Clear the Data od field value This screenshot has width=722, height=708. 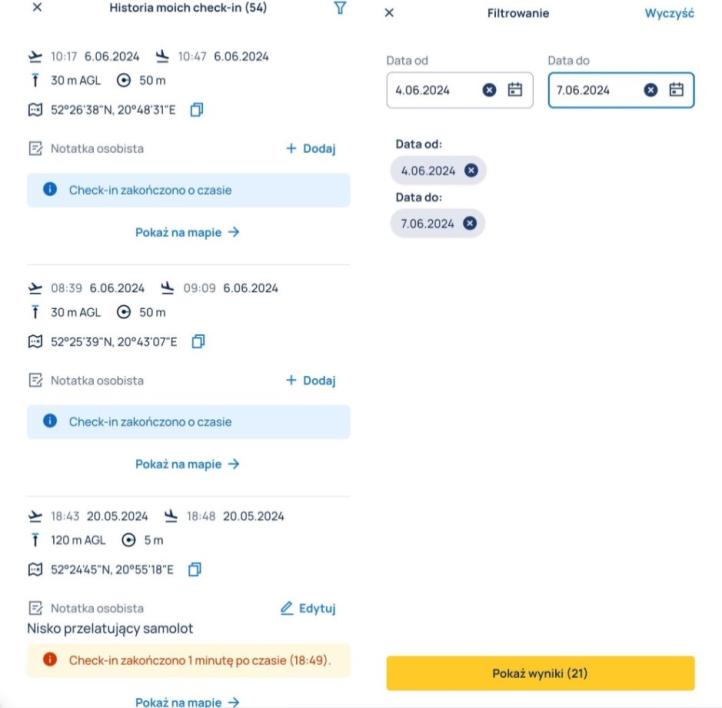point(490,90)
